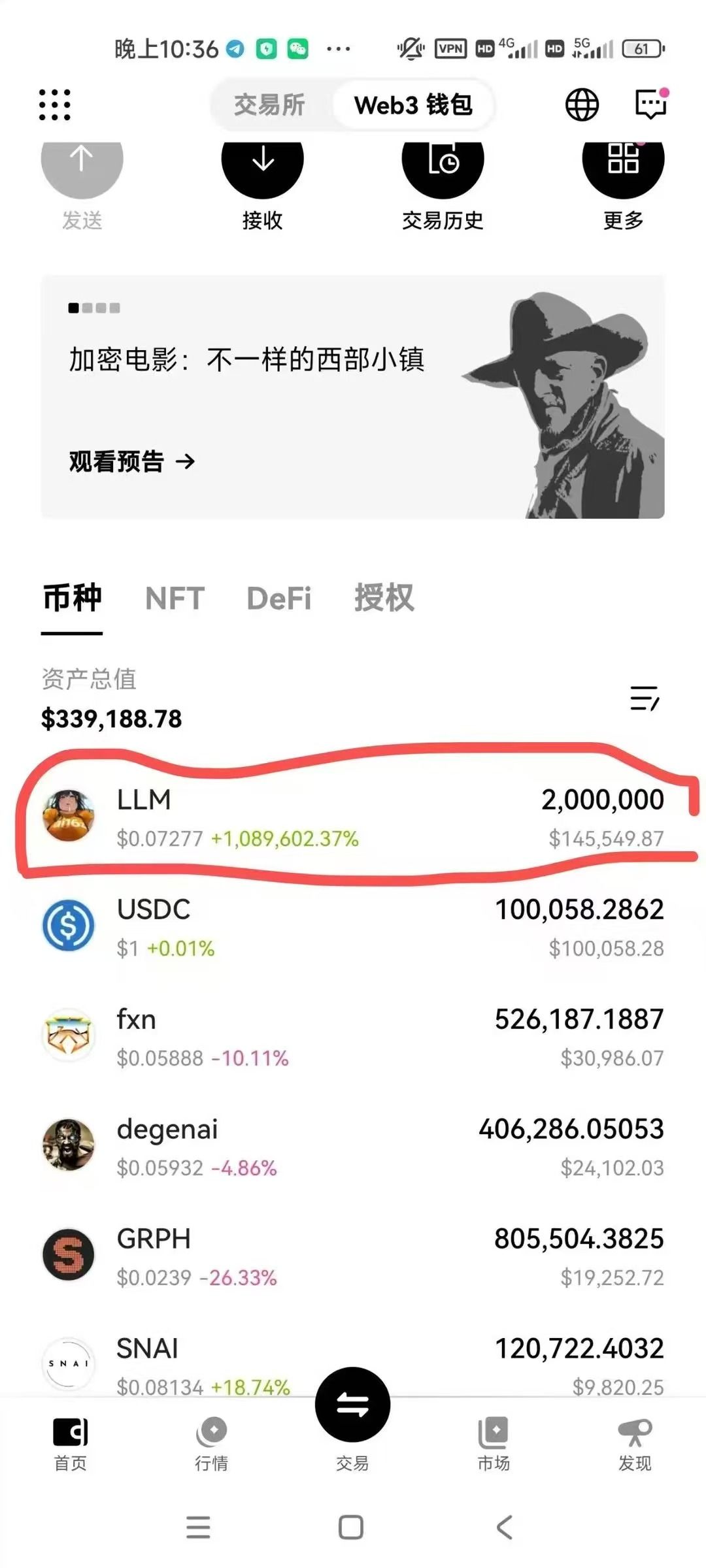Switch to the DeFi tab
The width and height of the screenshot is (706, 1568).
point(279,598)
